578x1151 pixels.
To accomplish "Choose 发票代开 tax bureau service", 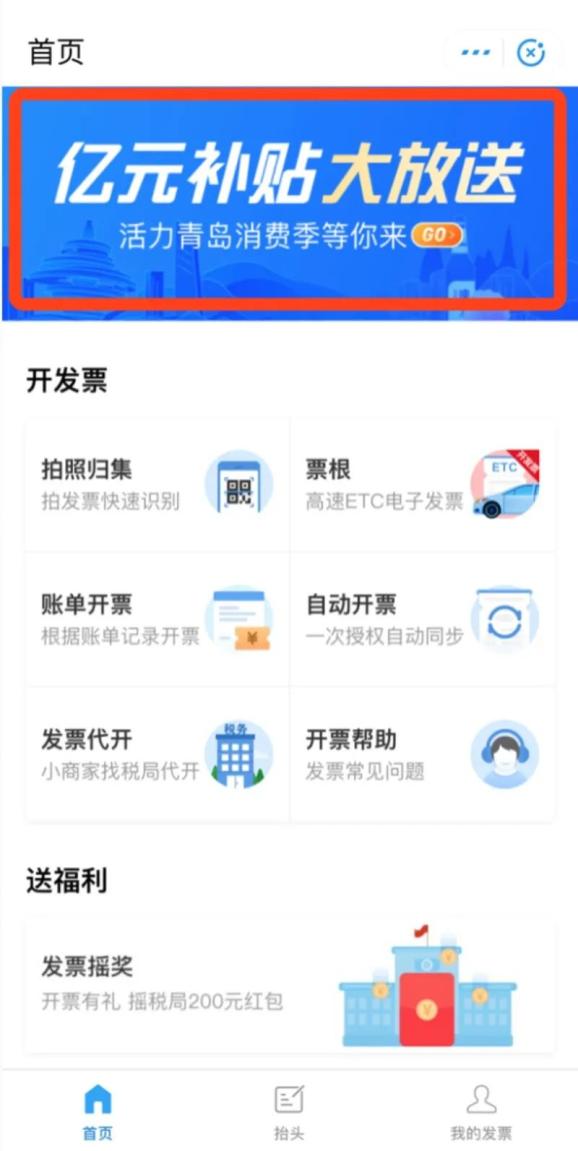I will coord(157,754).
